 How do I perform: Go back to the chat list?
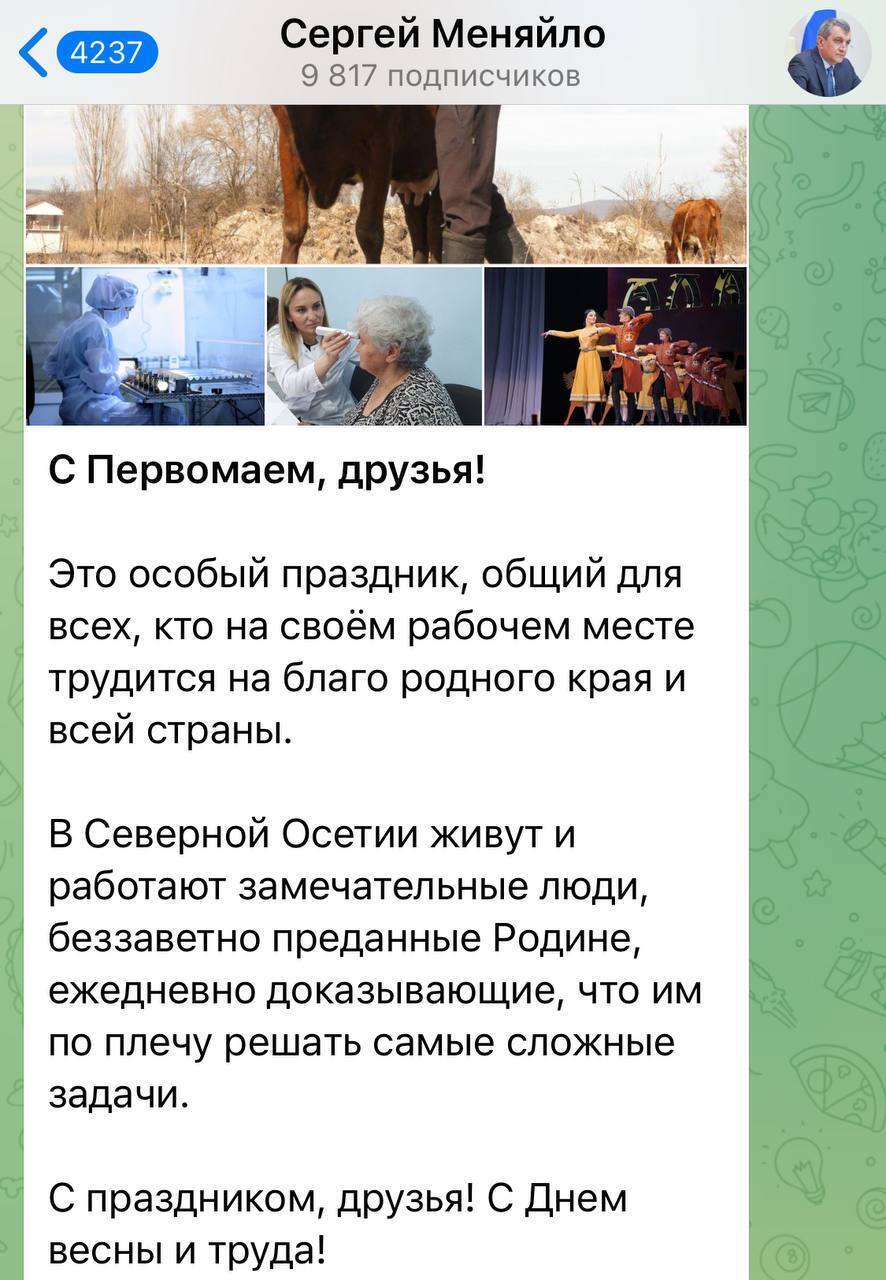[88, 52]
